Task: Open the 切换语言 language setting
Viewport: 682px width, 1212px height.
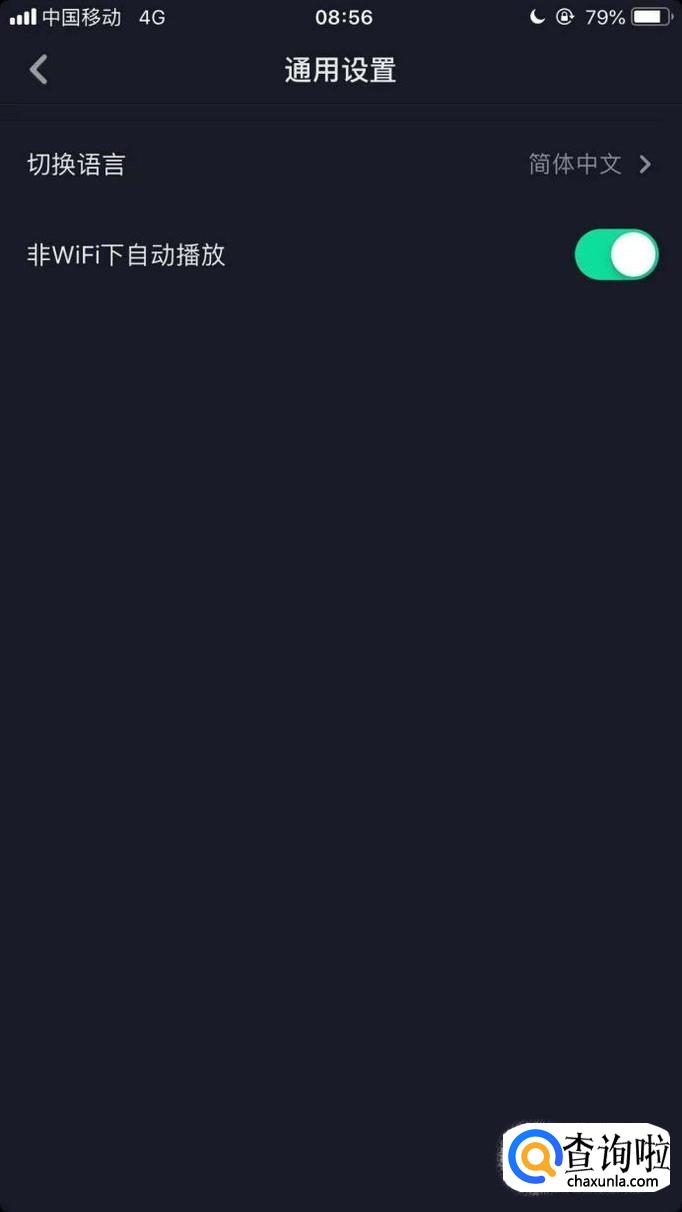Action: click(x=340, y=164)
